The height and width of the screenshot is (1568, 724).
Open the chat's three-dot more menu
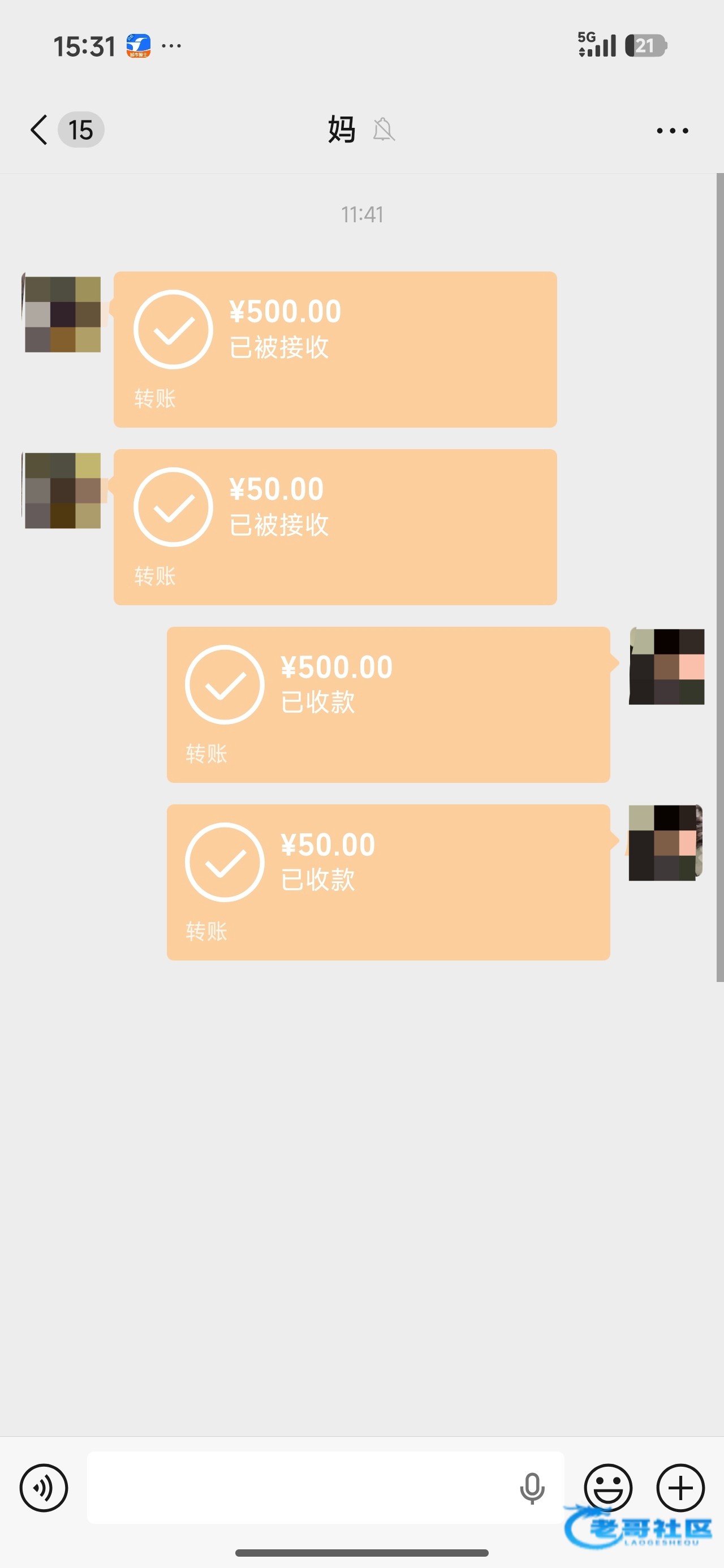pos(672,130)
